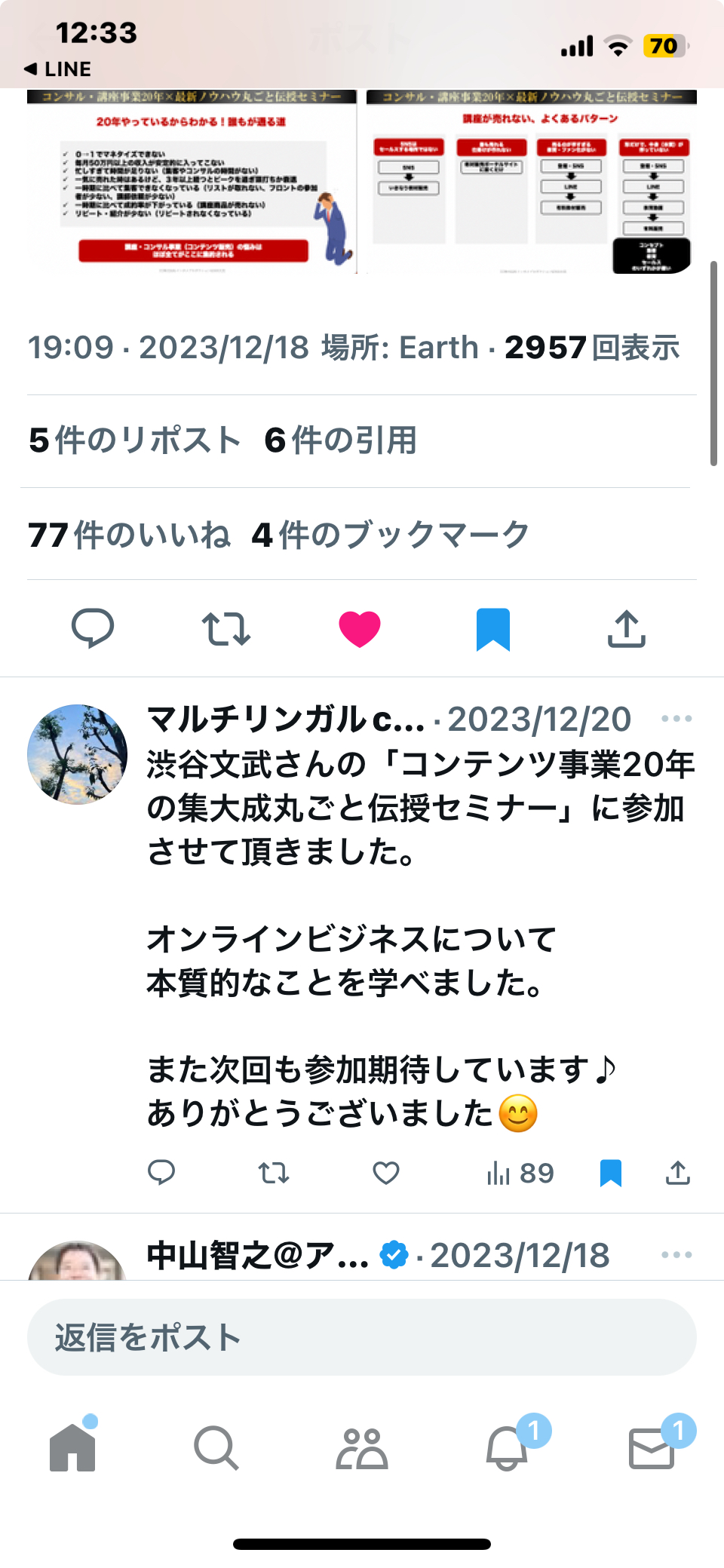
Task: Like マルチリンガル's reply
Action: click(x=386, y=1173)
